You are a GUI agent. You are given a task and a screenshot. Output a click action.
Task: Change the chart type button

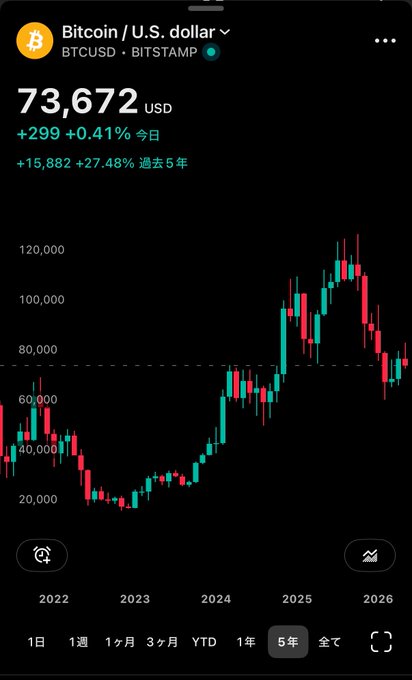tap(369, 555)
